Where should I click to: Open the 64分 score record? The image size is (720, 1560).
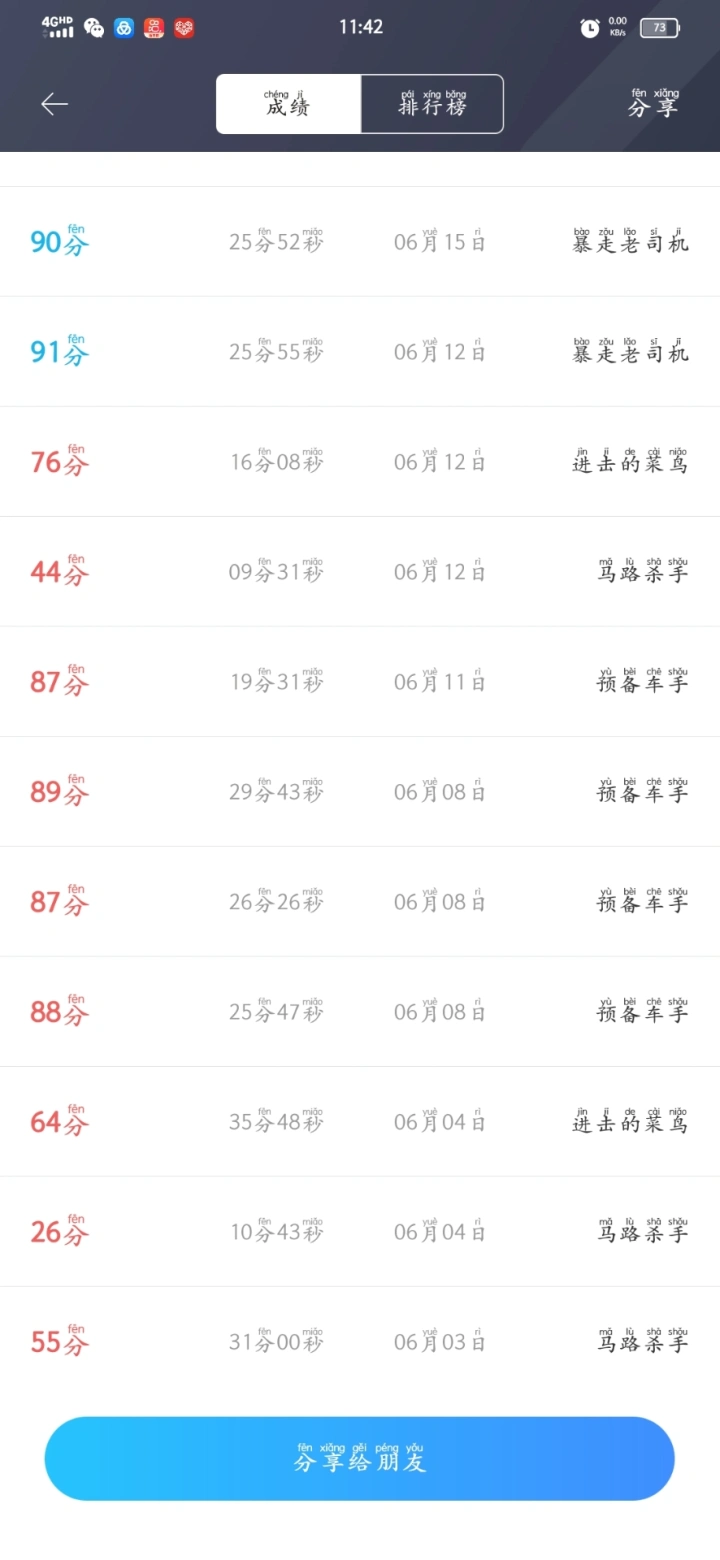click(x=360, y=1122)
